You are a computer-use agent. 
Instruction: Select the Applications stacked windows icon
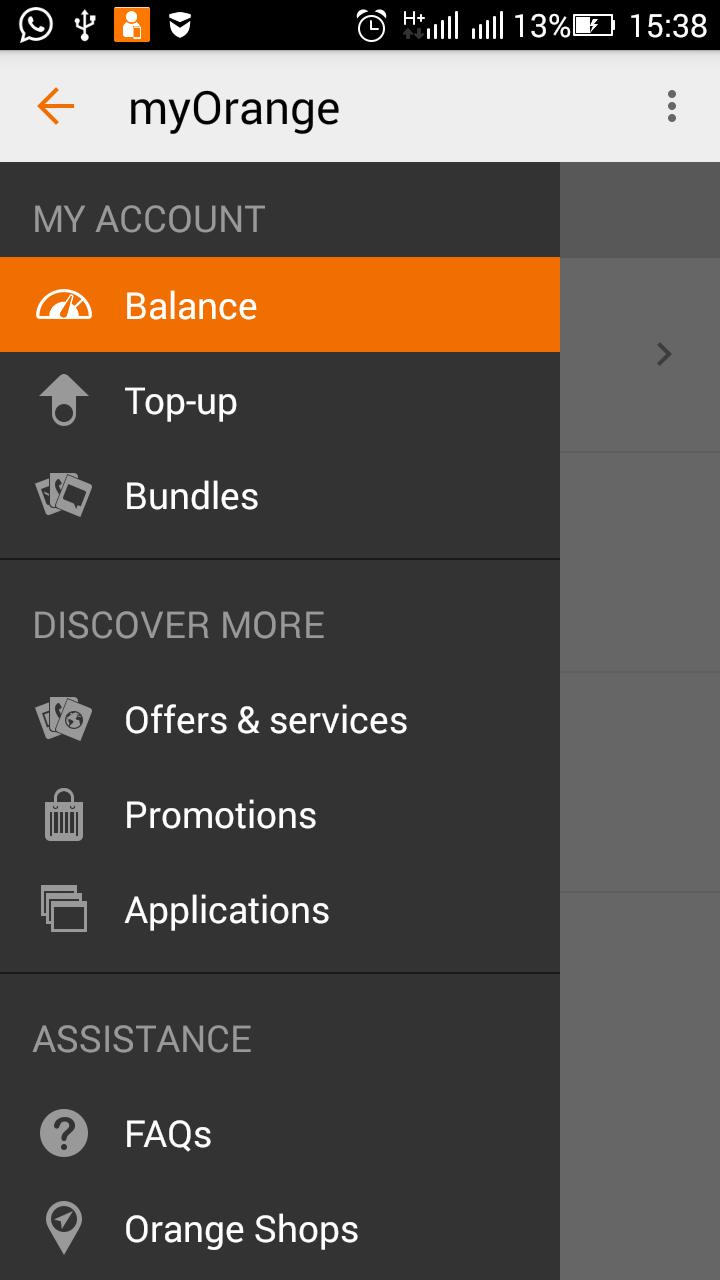click(x=62, y=908)
